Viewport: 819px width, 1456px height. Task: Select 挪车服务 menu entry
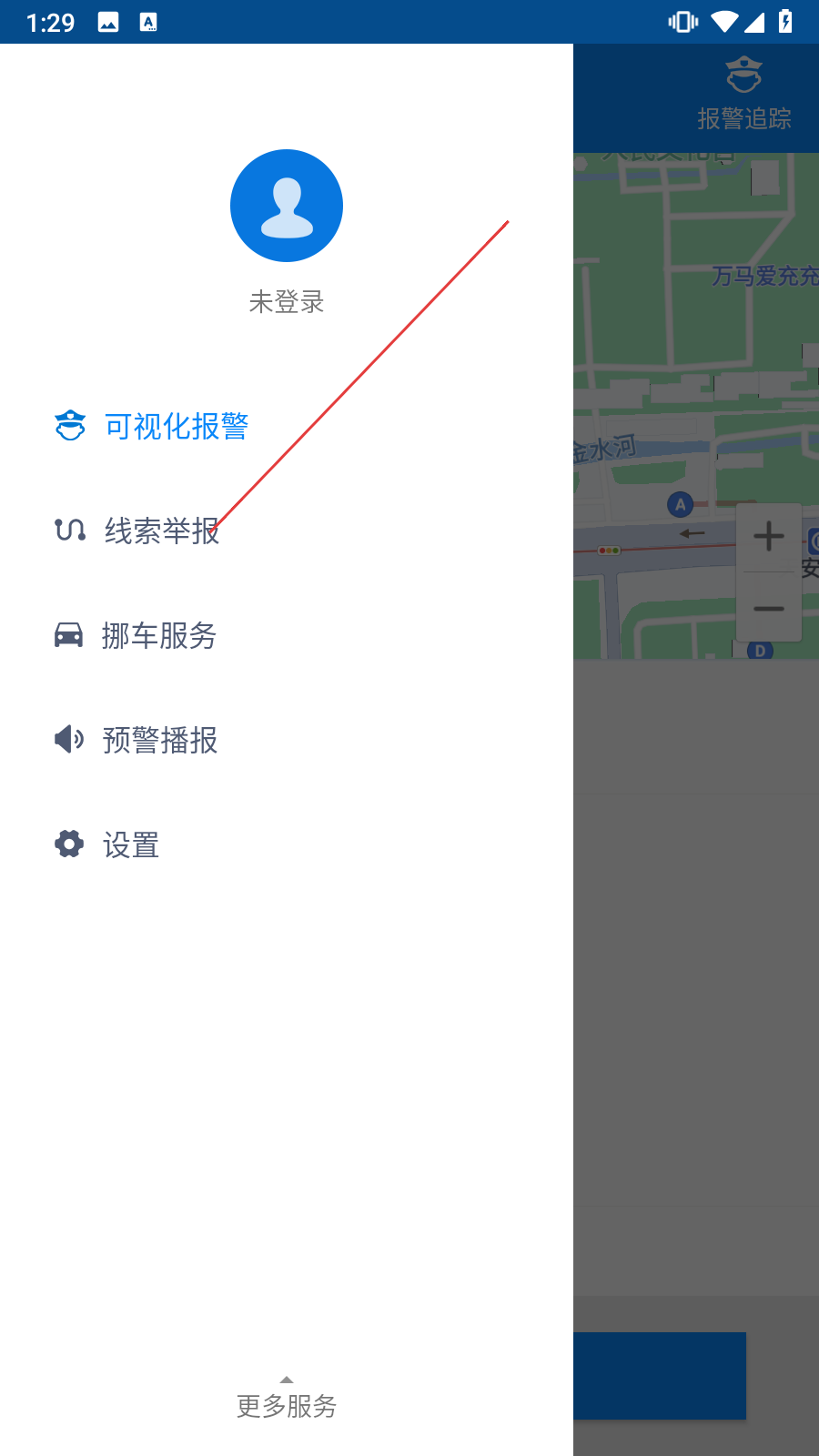click(158, 635)
